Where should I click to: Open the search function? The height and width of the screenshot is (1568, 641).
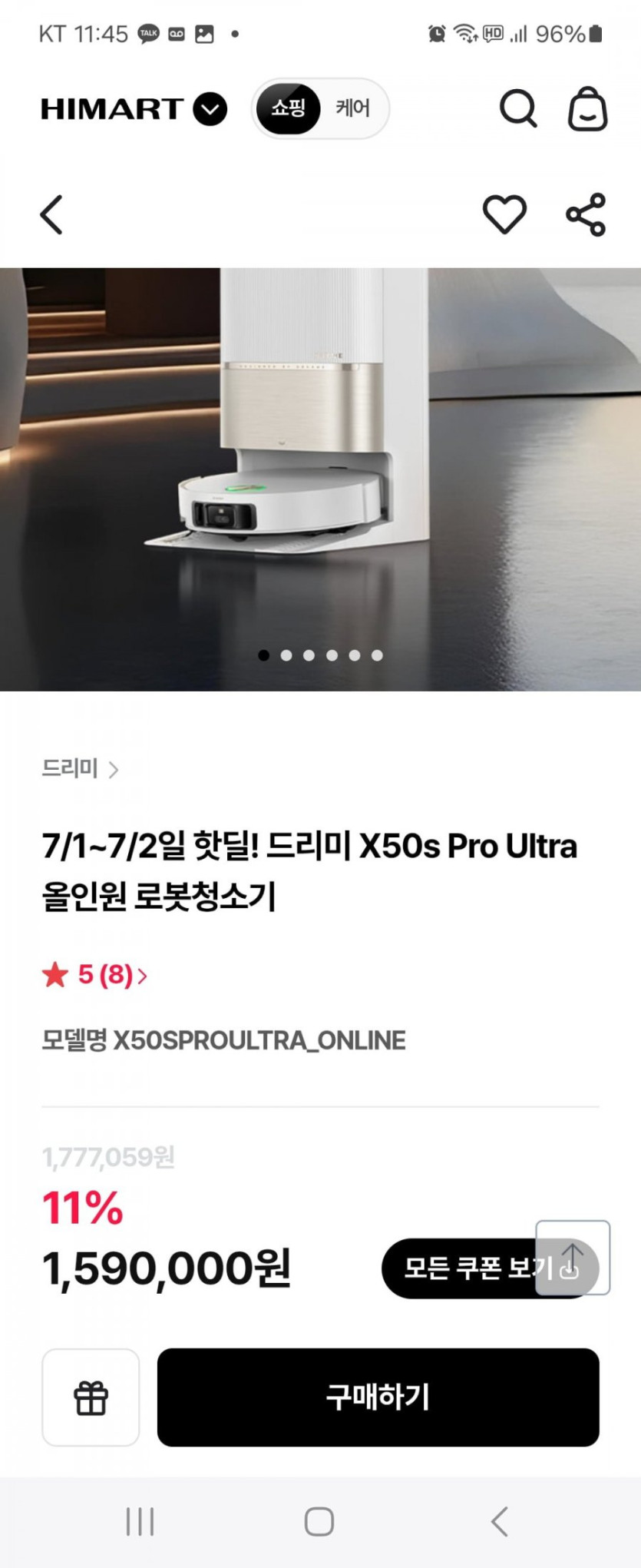tap(518, 109)
